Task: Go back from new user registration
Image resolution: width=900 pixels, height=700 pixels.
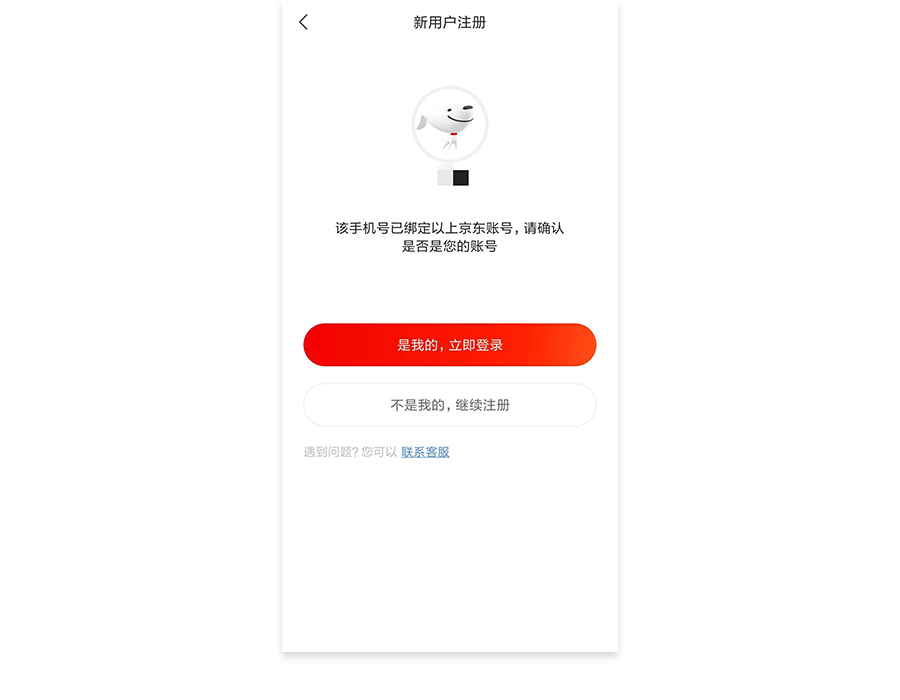Action: tap(304, 22)
